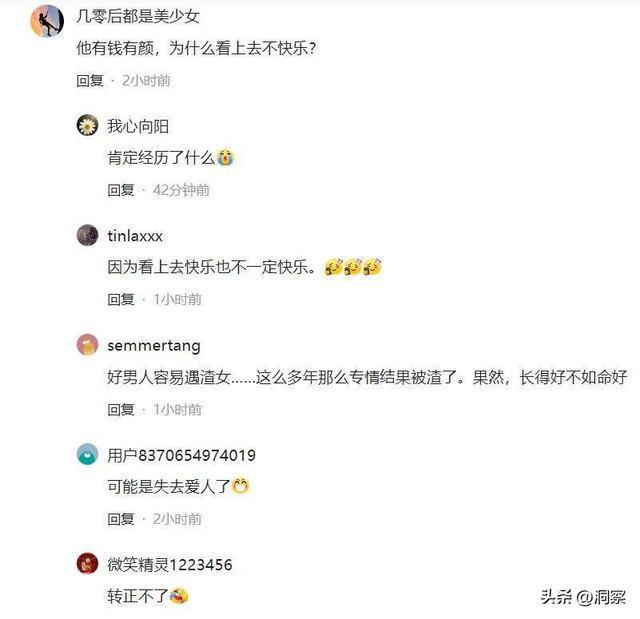Reply to semmertang's comment
Screen dimensions: 640x619
(x=121, y=409)
